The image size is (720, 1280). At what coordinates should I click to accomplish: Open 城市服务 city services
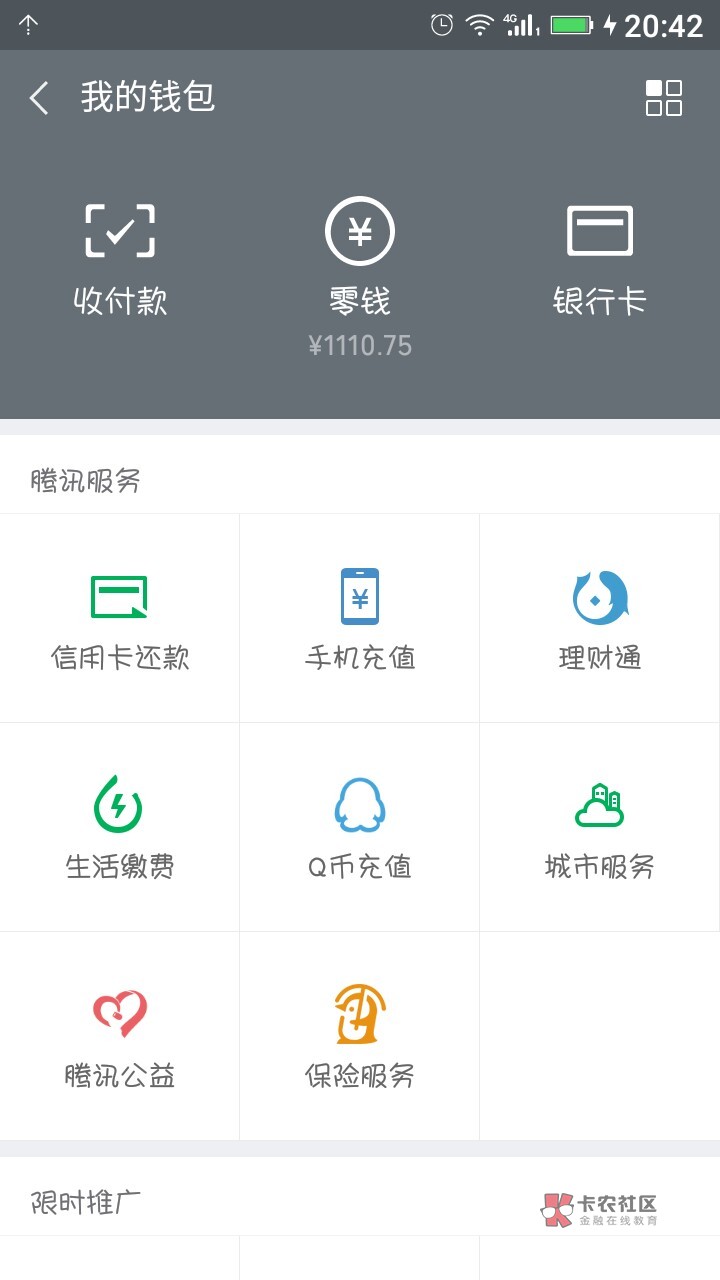[600, 827]
